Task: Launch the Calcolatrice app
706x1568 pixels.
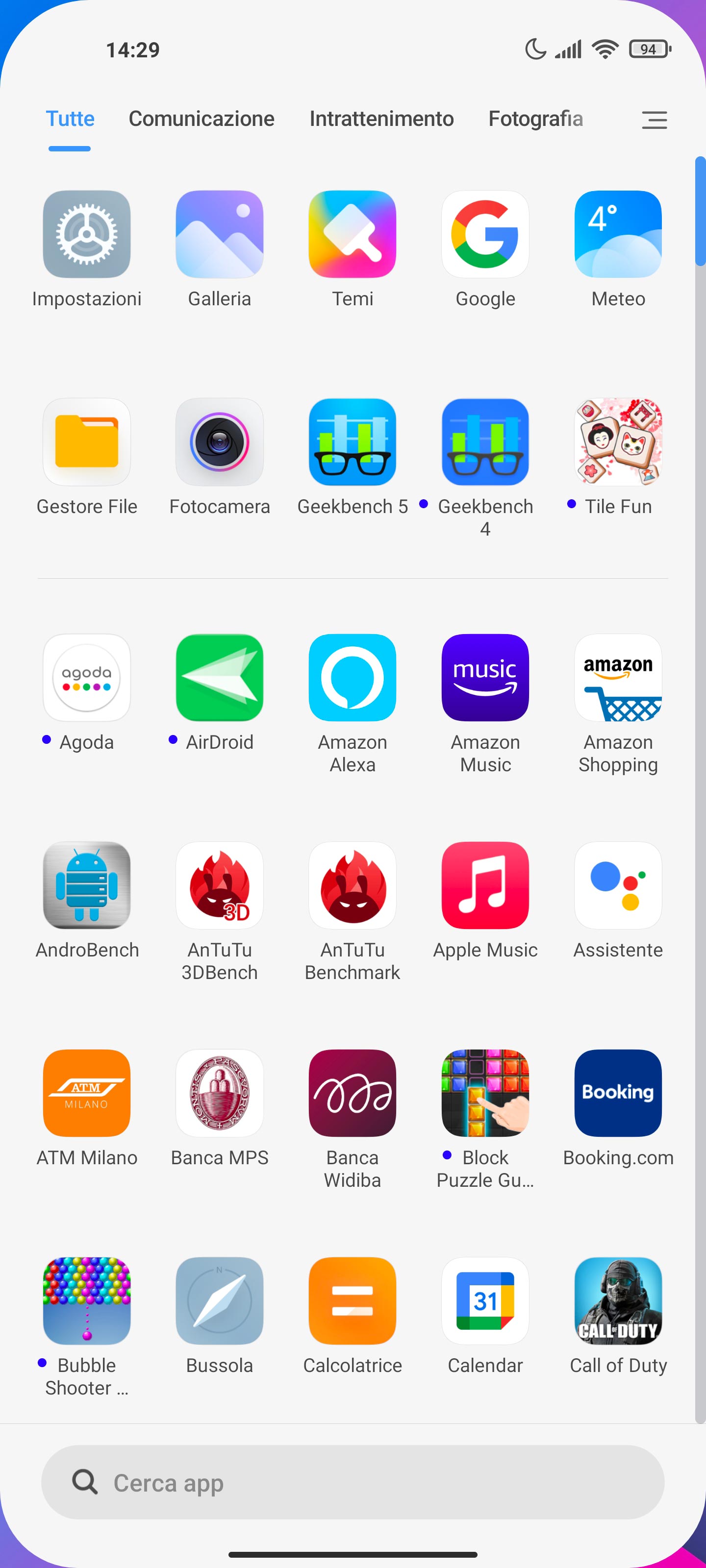Action: [x=352, y=1301]
